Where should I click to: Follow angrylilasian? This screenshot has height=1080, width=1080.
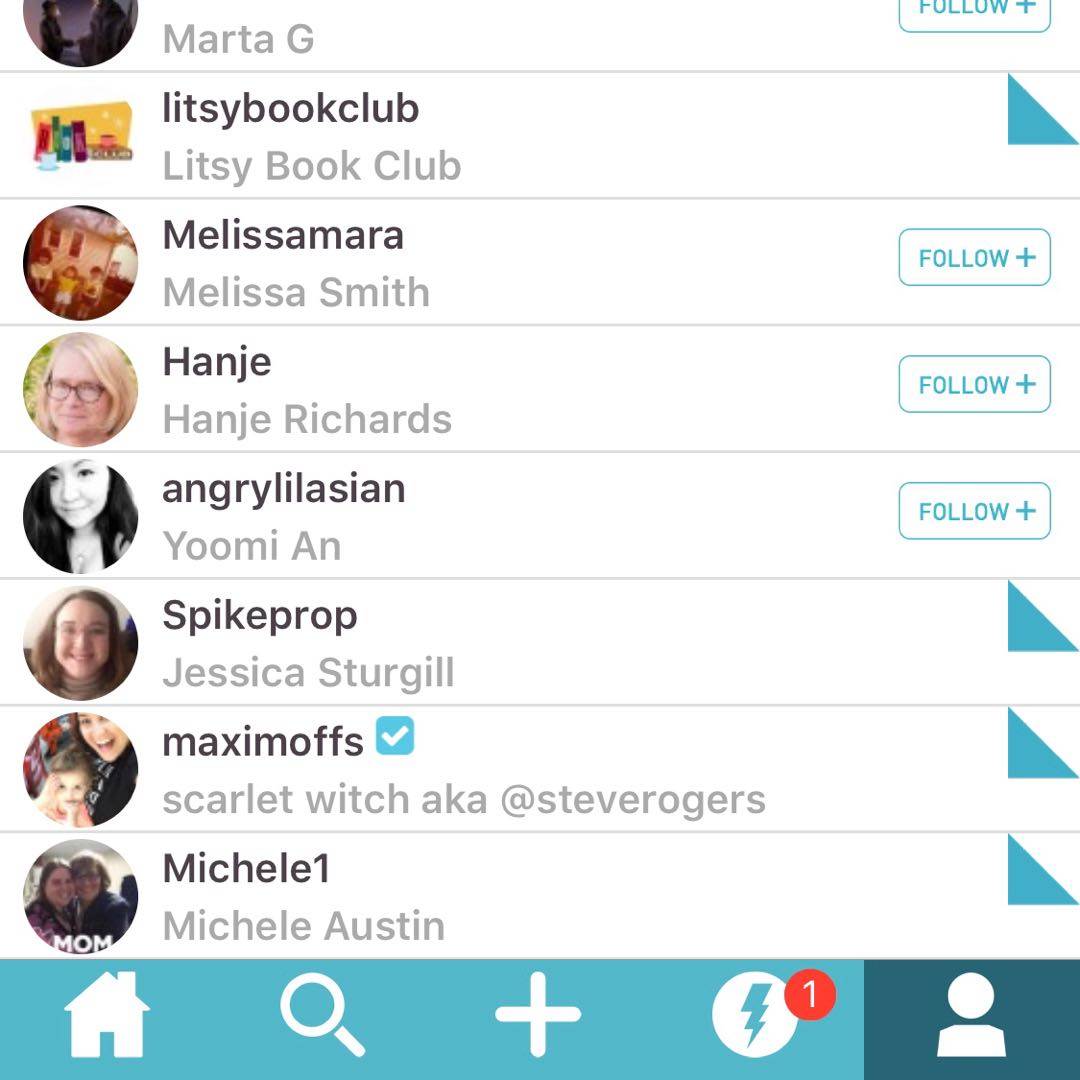pyautogui.click(x=974, y=512)
